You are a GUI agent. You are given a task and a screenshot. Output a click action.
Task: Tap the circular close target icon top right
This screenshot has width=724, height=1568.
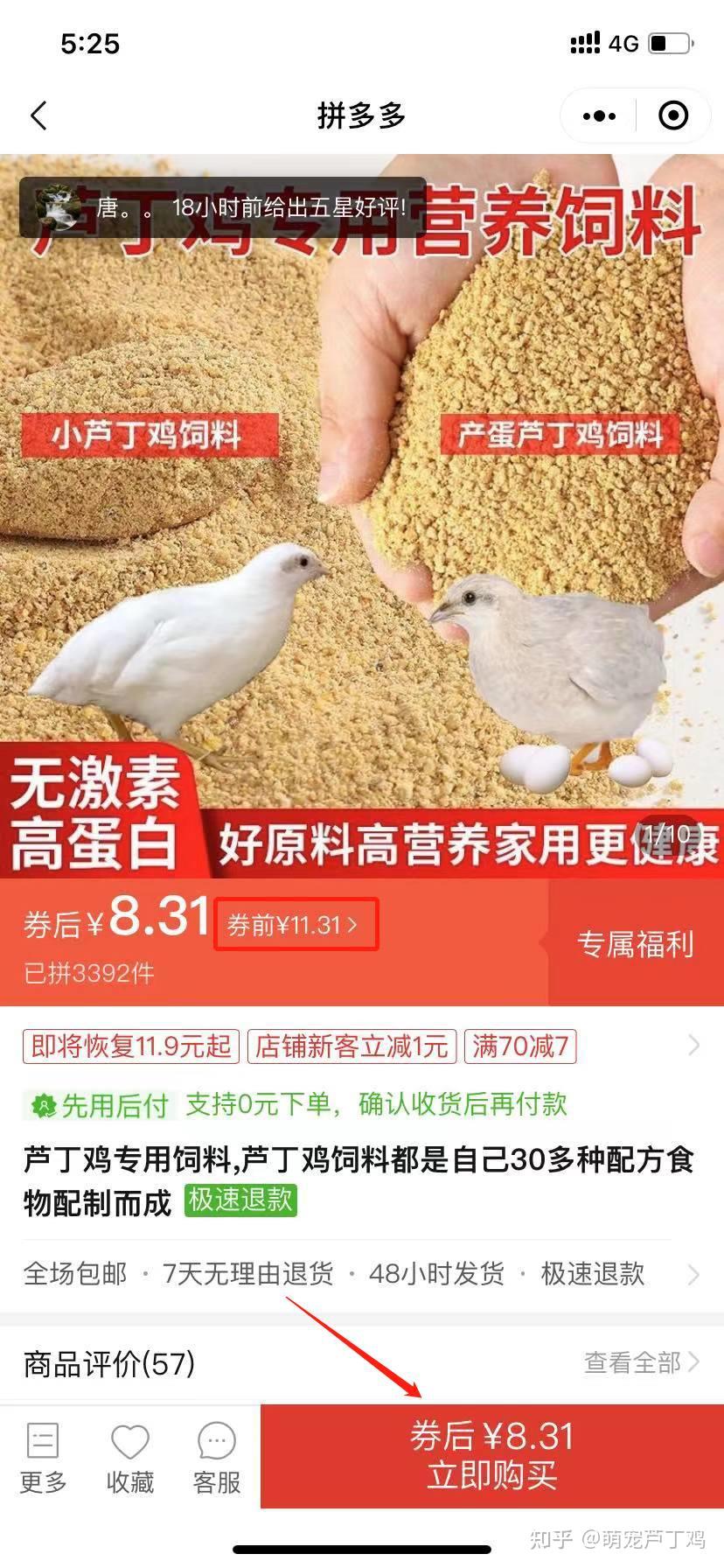point(673,115)
